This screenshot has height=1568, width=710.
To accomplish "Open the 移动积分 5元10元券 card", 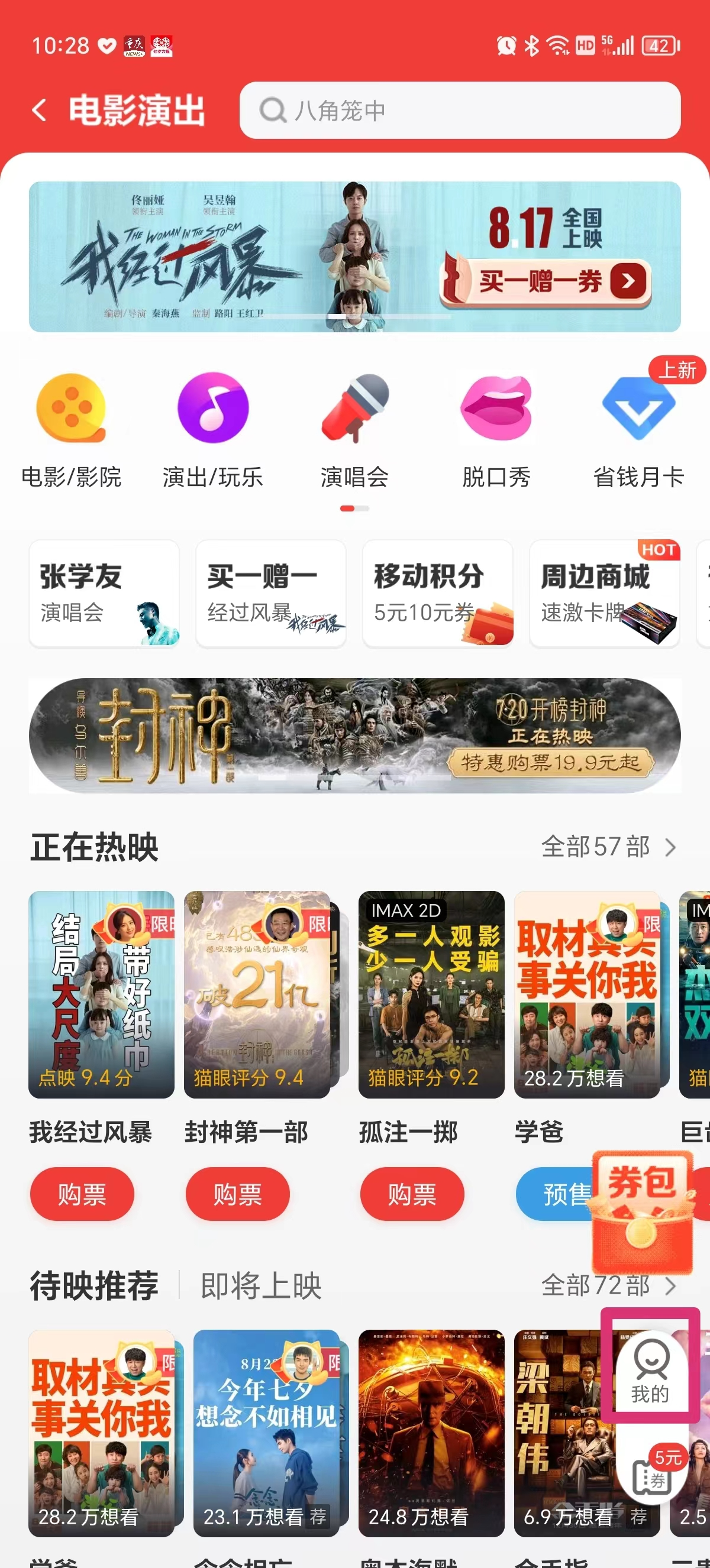I will pos(437,593).
